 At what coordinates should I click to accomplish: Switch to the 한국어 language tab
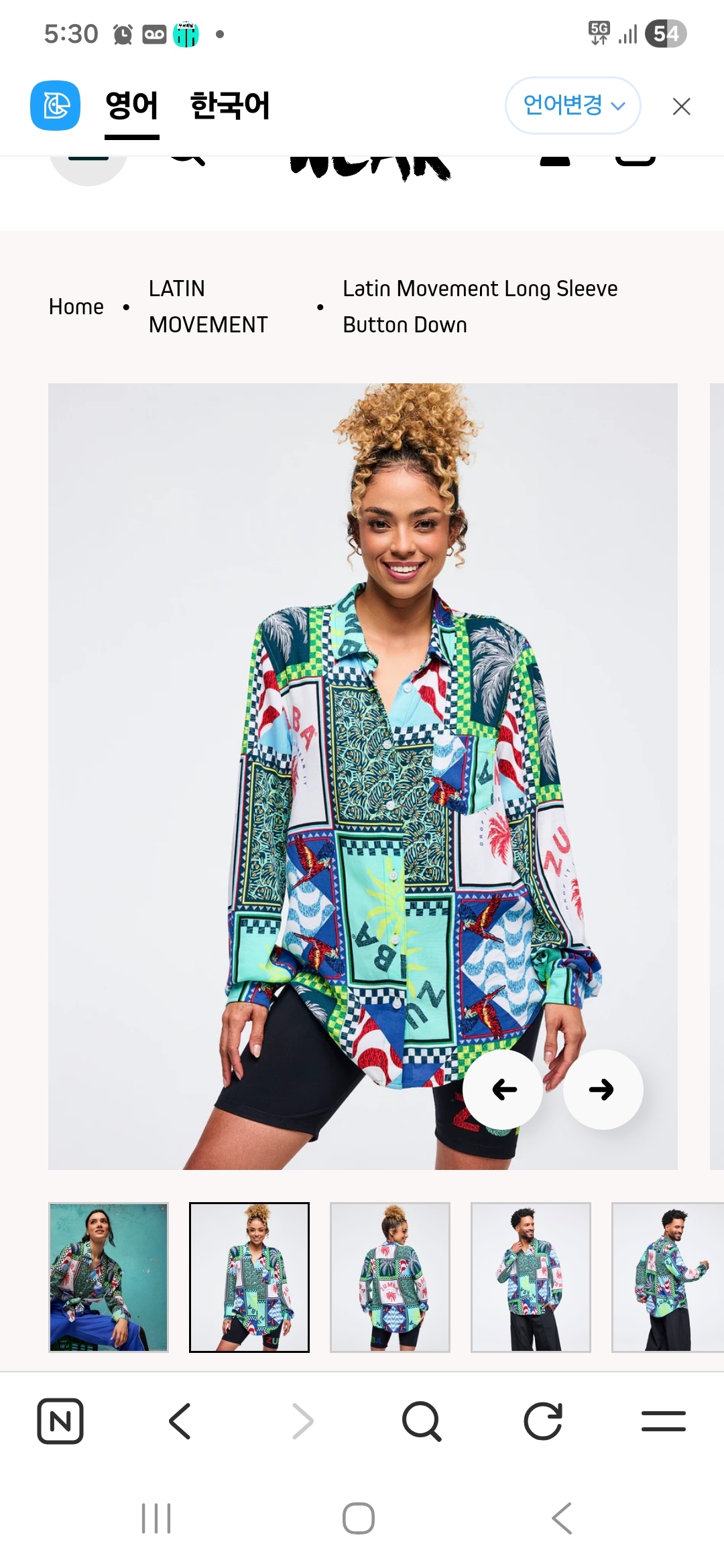(230, 105)
